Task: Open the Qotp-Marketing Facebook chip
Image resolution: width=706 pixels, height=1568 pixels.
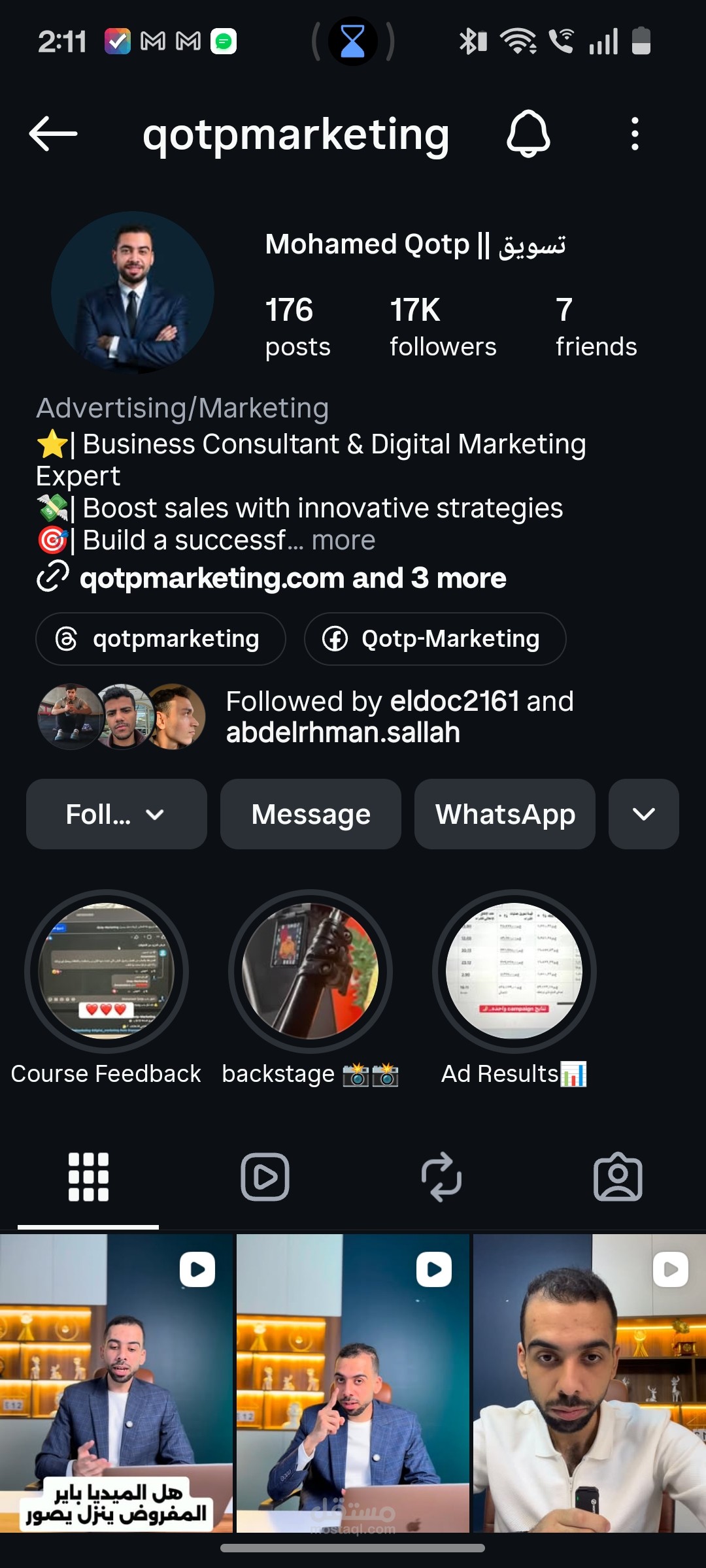Action: (435, 639)
